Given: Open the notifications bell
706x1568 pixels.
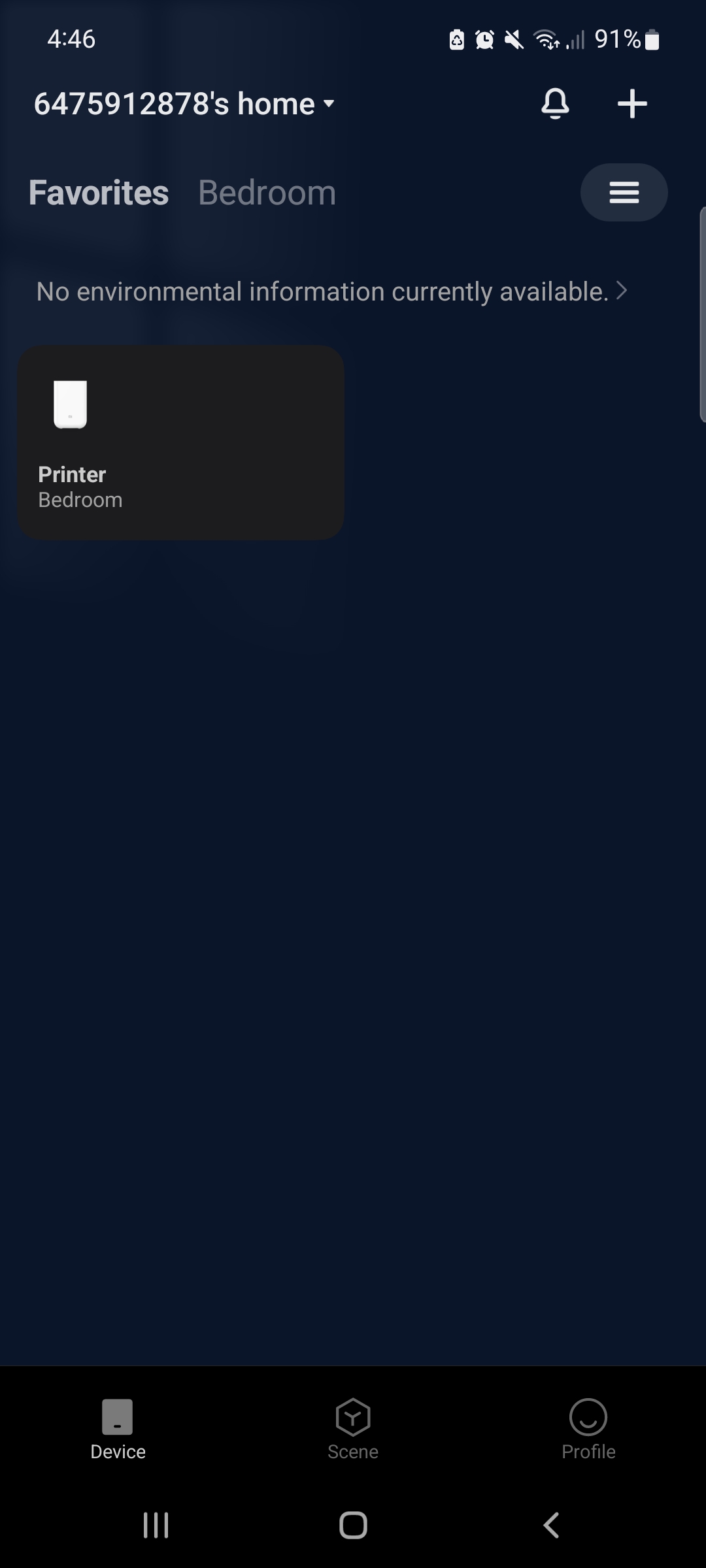Looking at the screenshot, I should tap(555, 104).
